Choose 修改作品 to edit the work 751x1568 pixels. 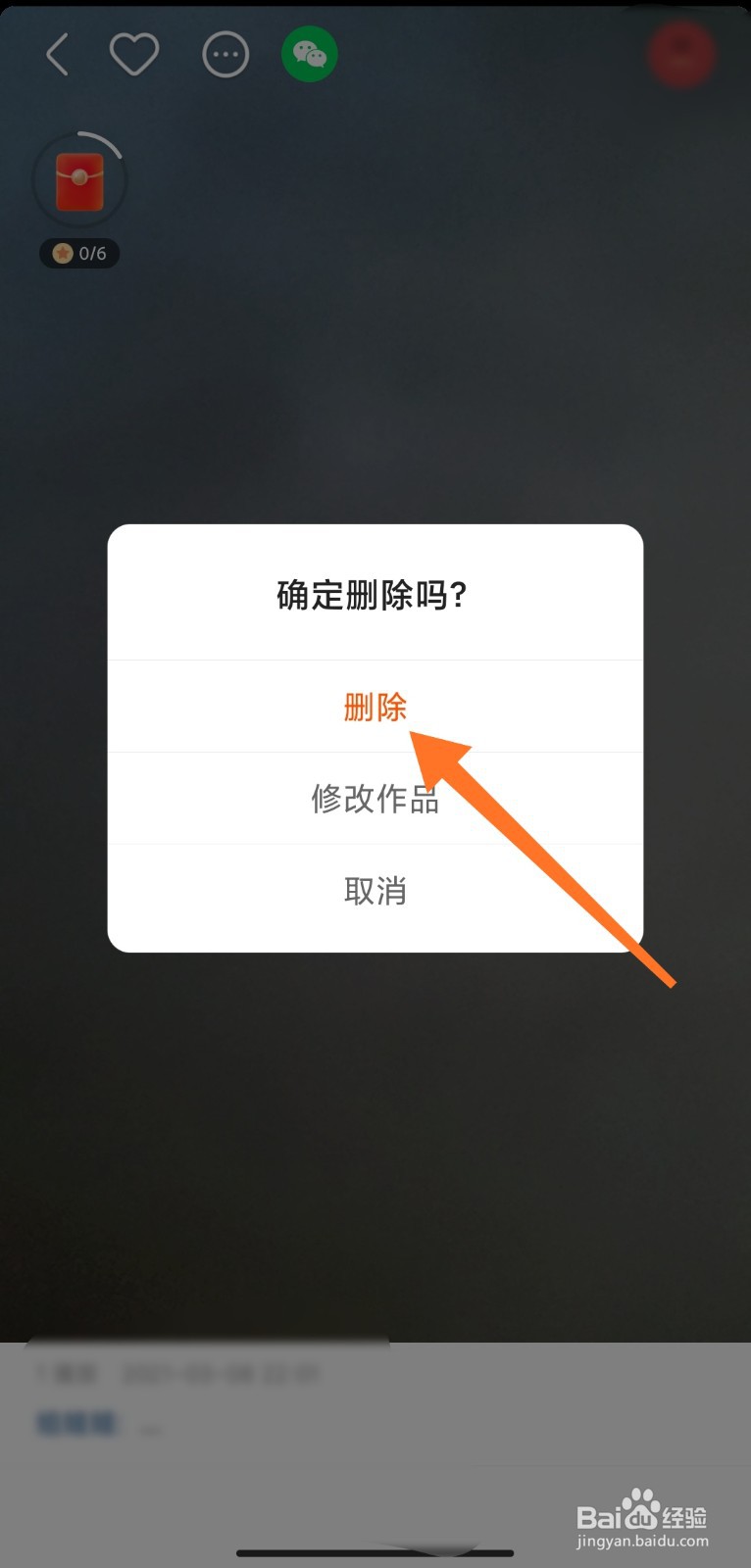coord(375,799)
